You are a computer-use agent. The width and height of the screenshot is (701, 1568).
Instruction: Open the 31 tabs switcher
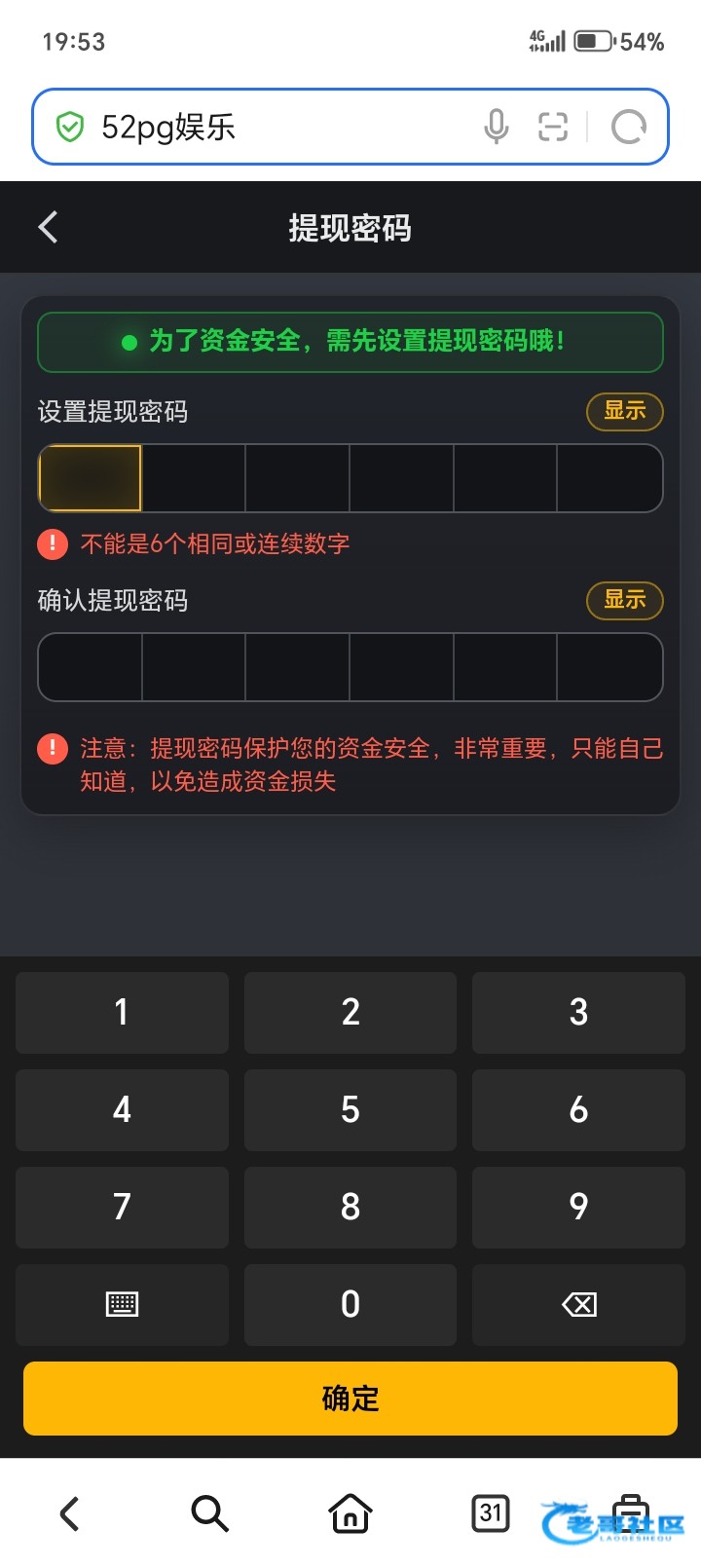click(491, 1512)
